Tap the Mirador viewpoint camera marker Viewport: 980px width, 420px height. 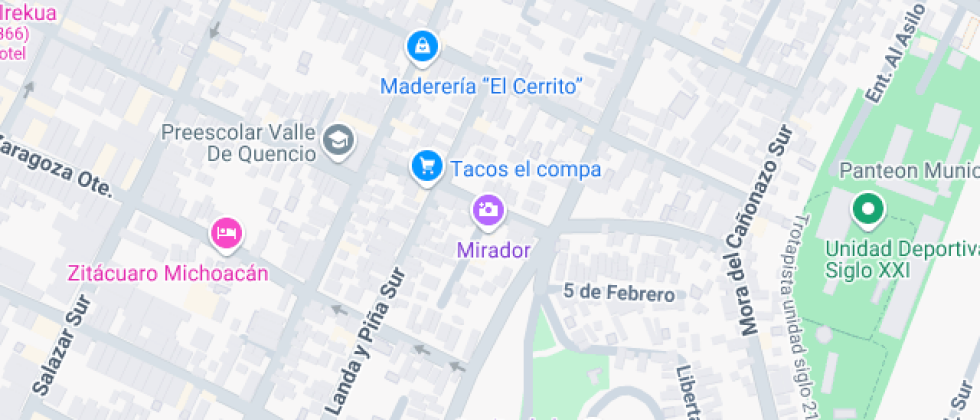click(x=489, y=210)
